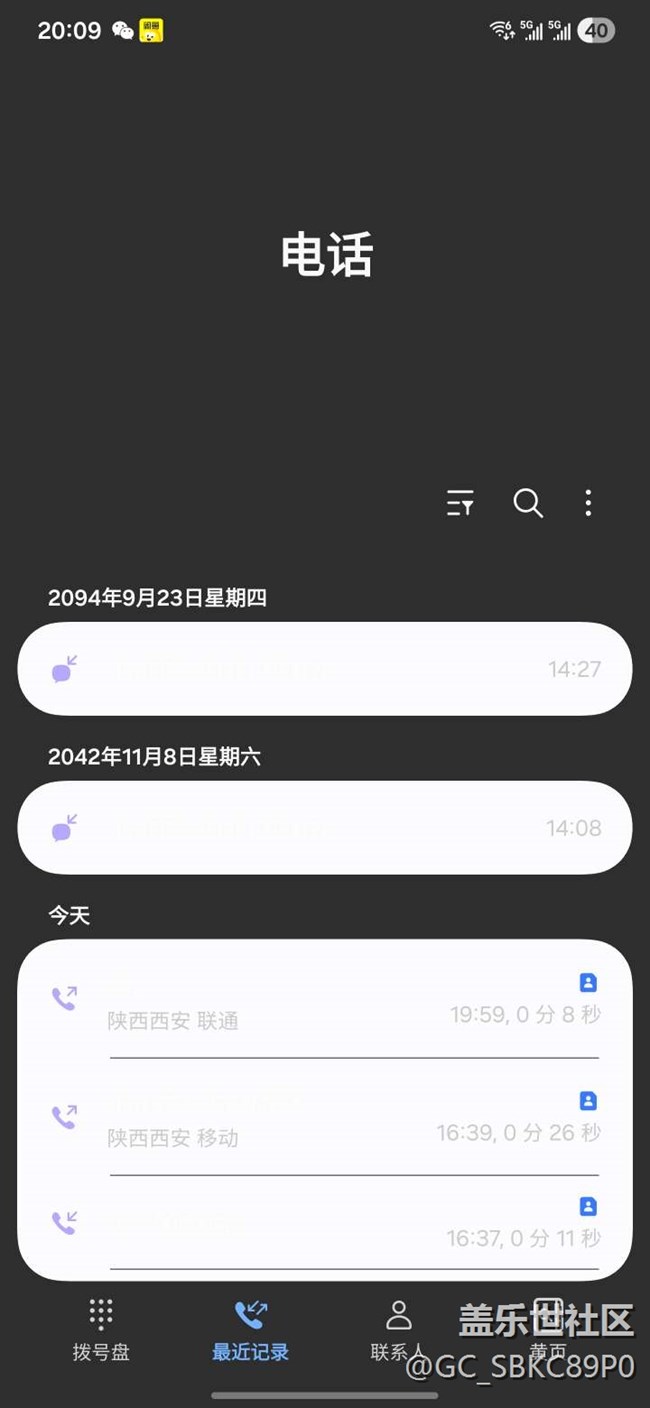The width and height of the screenshot is (650, 1408).
Task: Open the three-dot overflow menu
Action: [x=588, y=503]
